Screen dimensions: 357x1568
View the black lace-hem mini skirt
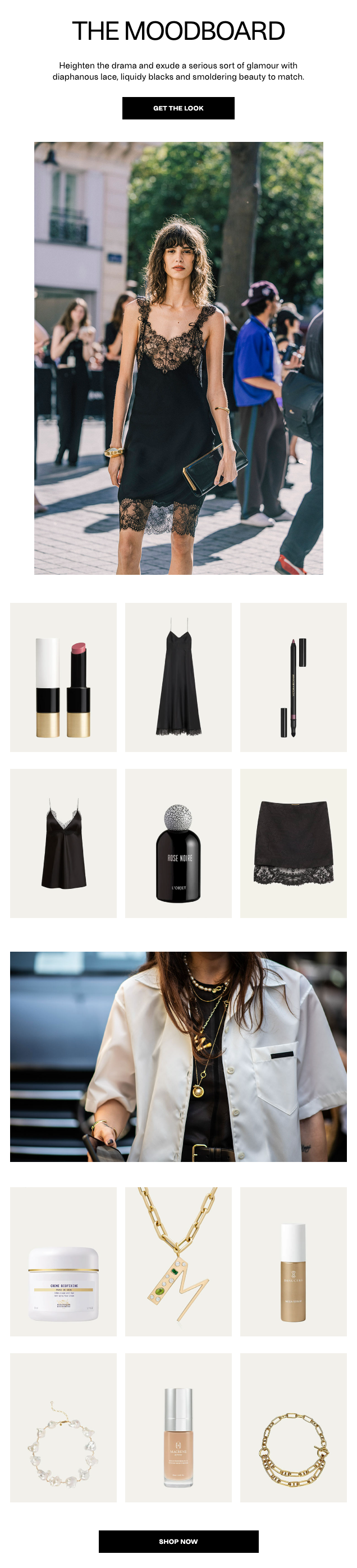coord(293,842)
